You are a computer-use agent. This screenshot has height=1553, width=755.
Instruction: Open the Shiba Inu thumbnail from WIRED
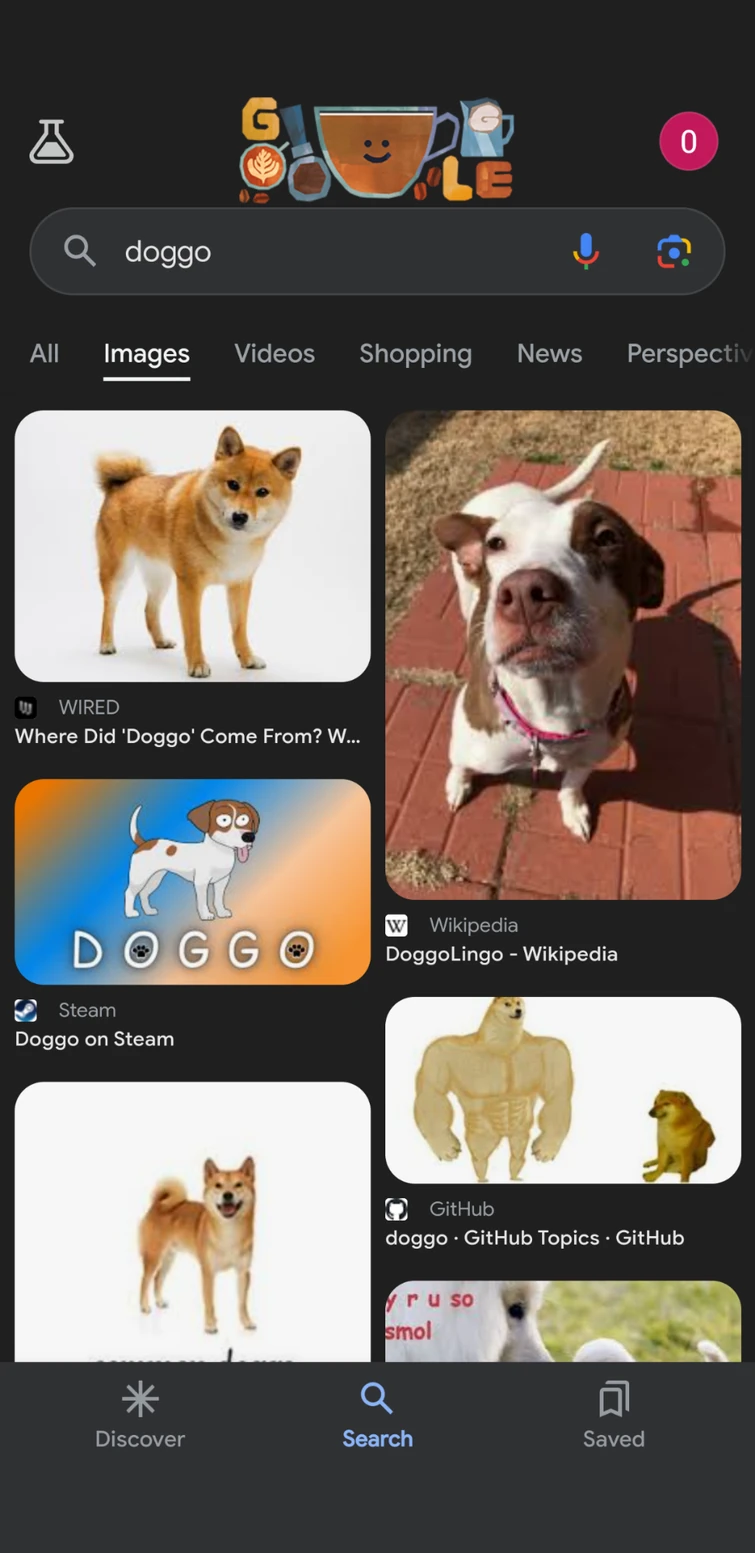tap(192, 545)
